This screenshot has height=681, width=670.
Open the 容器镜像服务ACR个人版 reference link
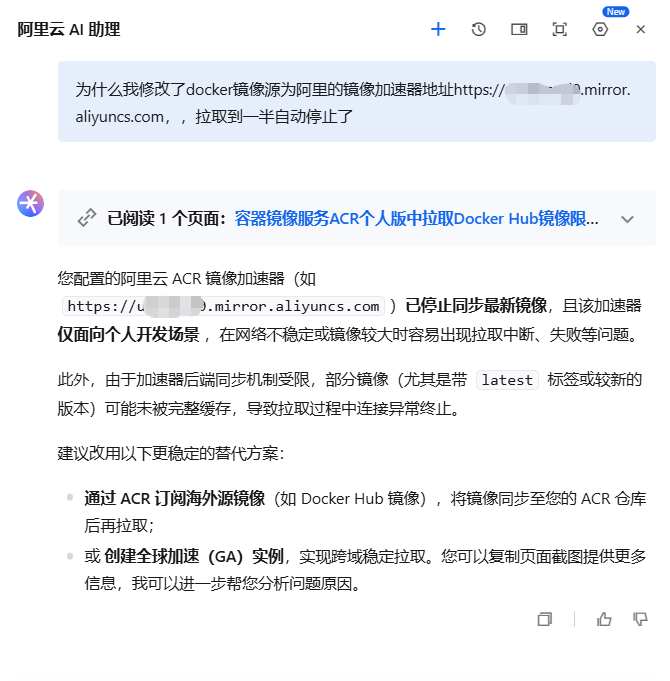pyautogui.click(x=417, y=218)
